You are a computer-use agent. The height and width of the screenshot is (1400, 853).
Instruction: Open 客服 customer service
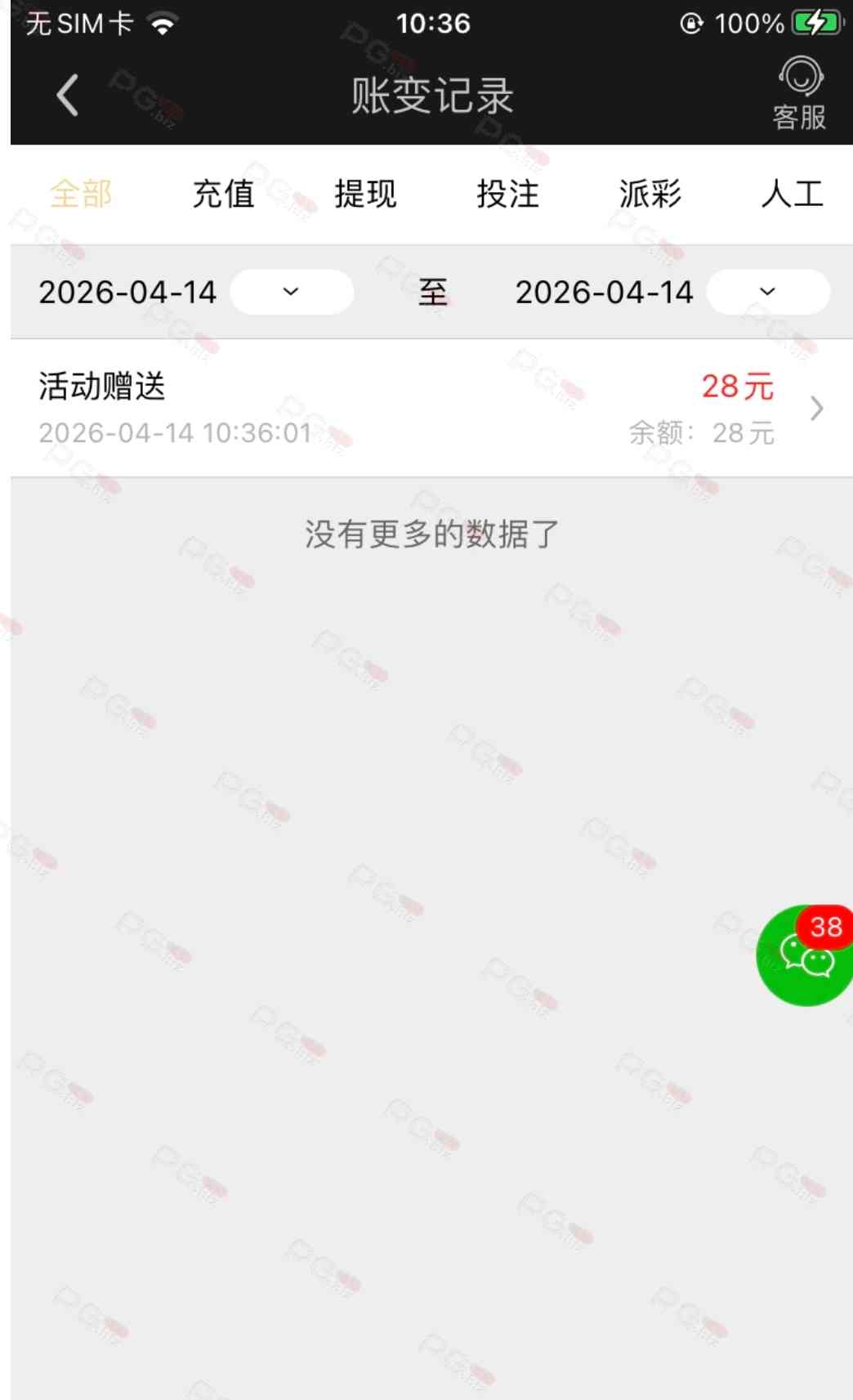click(799, 95)
